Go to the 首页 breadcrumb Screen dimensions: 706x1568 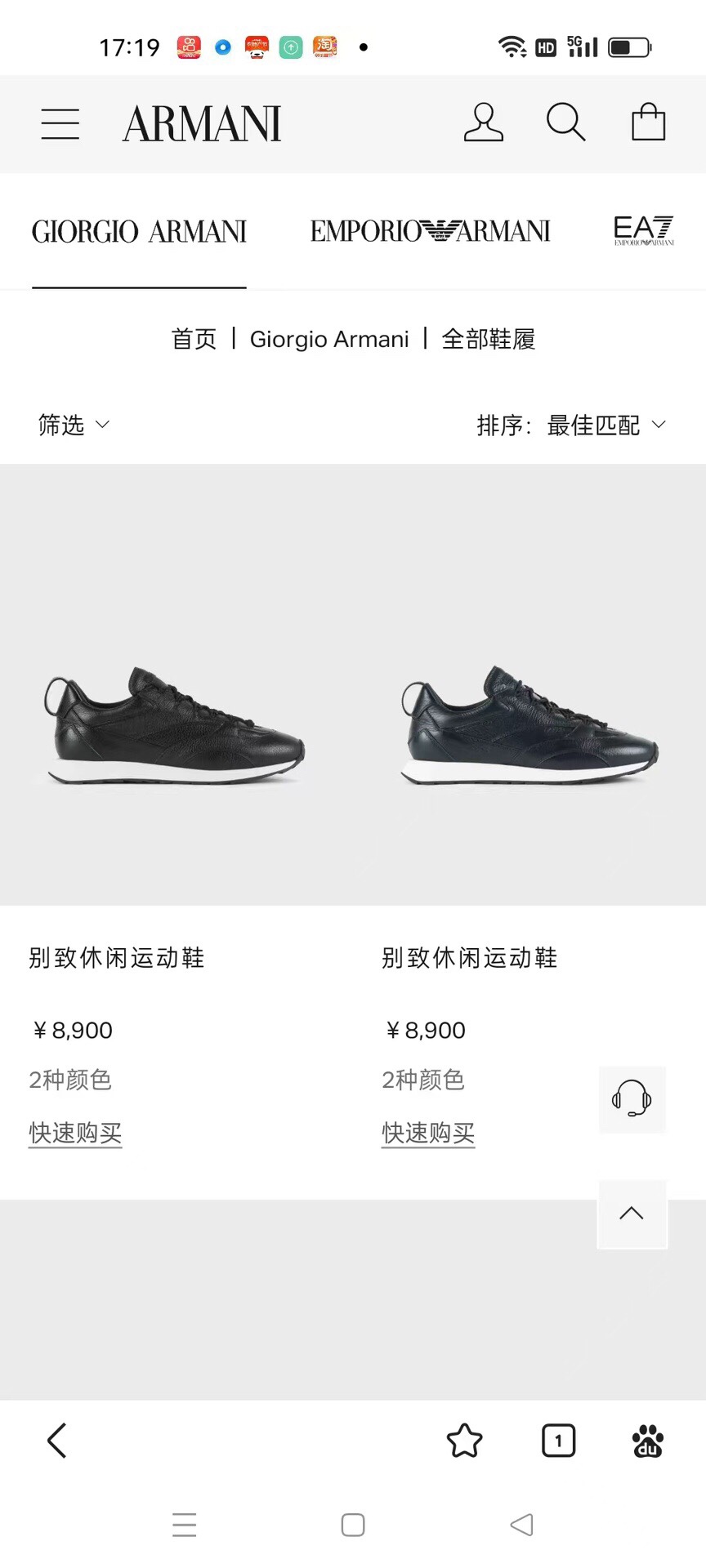[x=194, y=339]
